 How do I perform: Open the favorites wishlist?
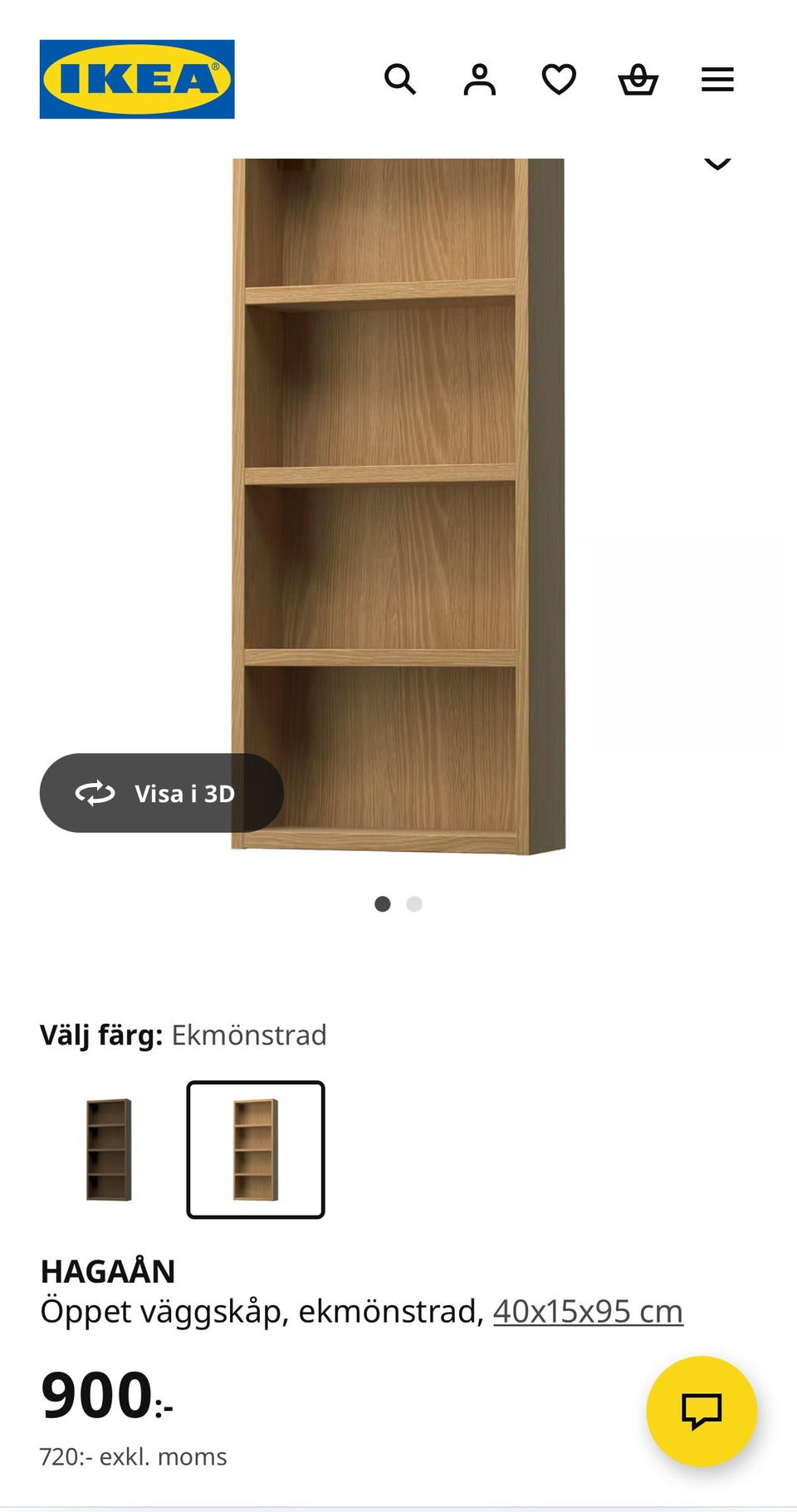pyautogui.click(x=559, y=80)
